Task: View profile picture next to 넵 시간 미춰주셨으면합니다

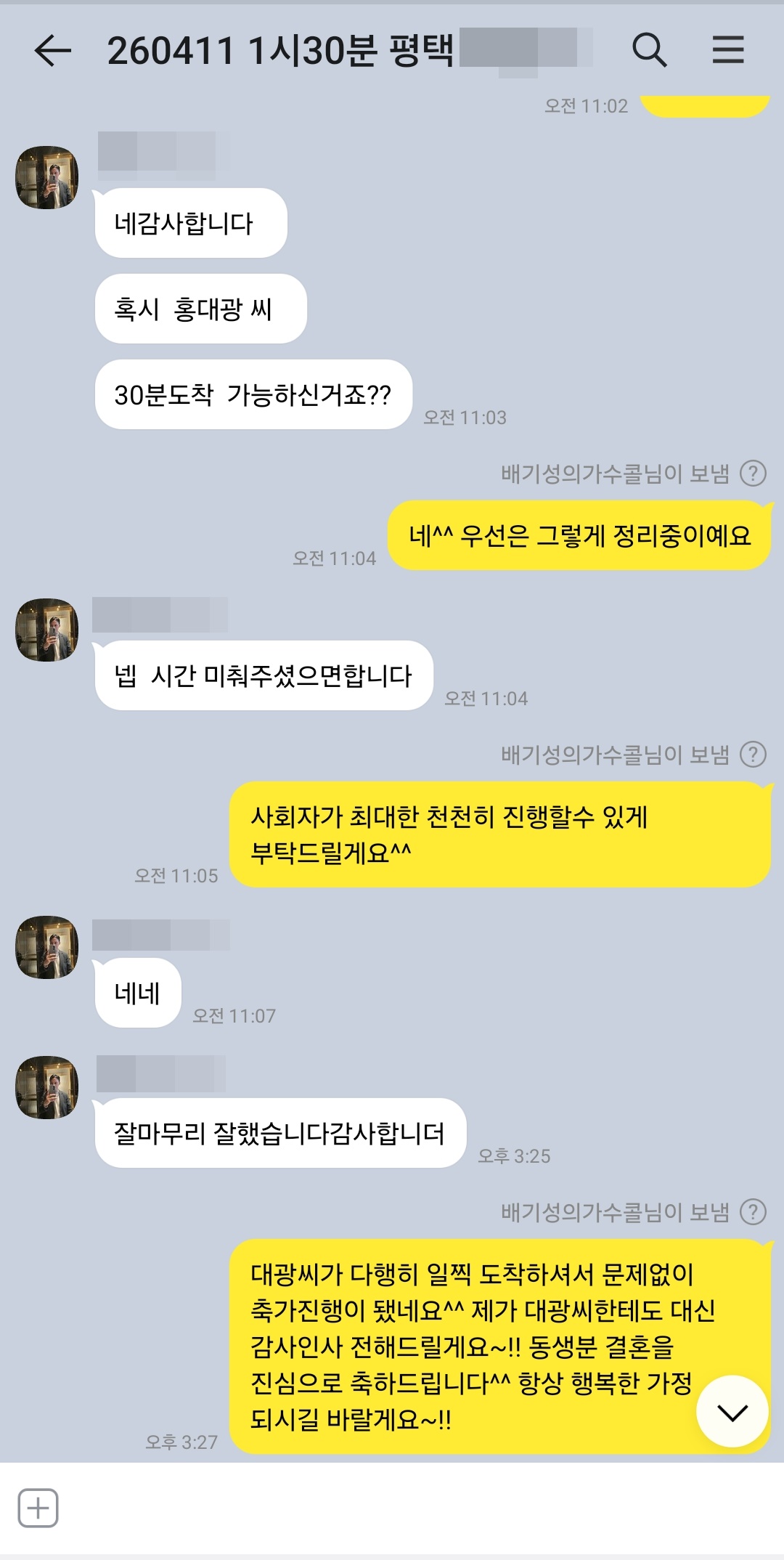Action: tap(47, 630)
